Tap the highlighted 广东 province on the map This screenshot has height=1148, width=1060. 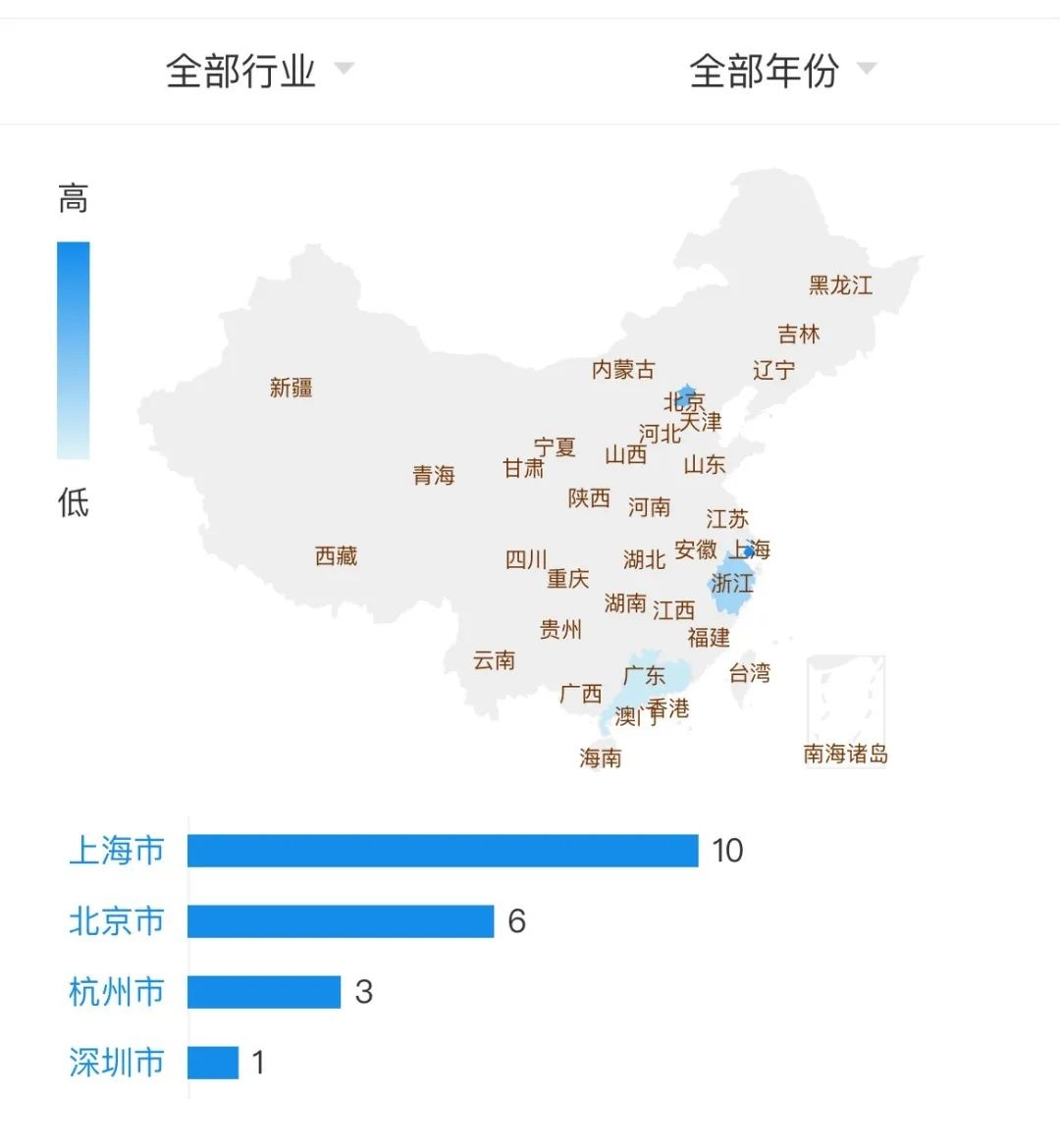coord(643,676)
